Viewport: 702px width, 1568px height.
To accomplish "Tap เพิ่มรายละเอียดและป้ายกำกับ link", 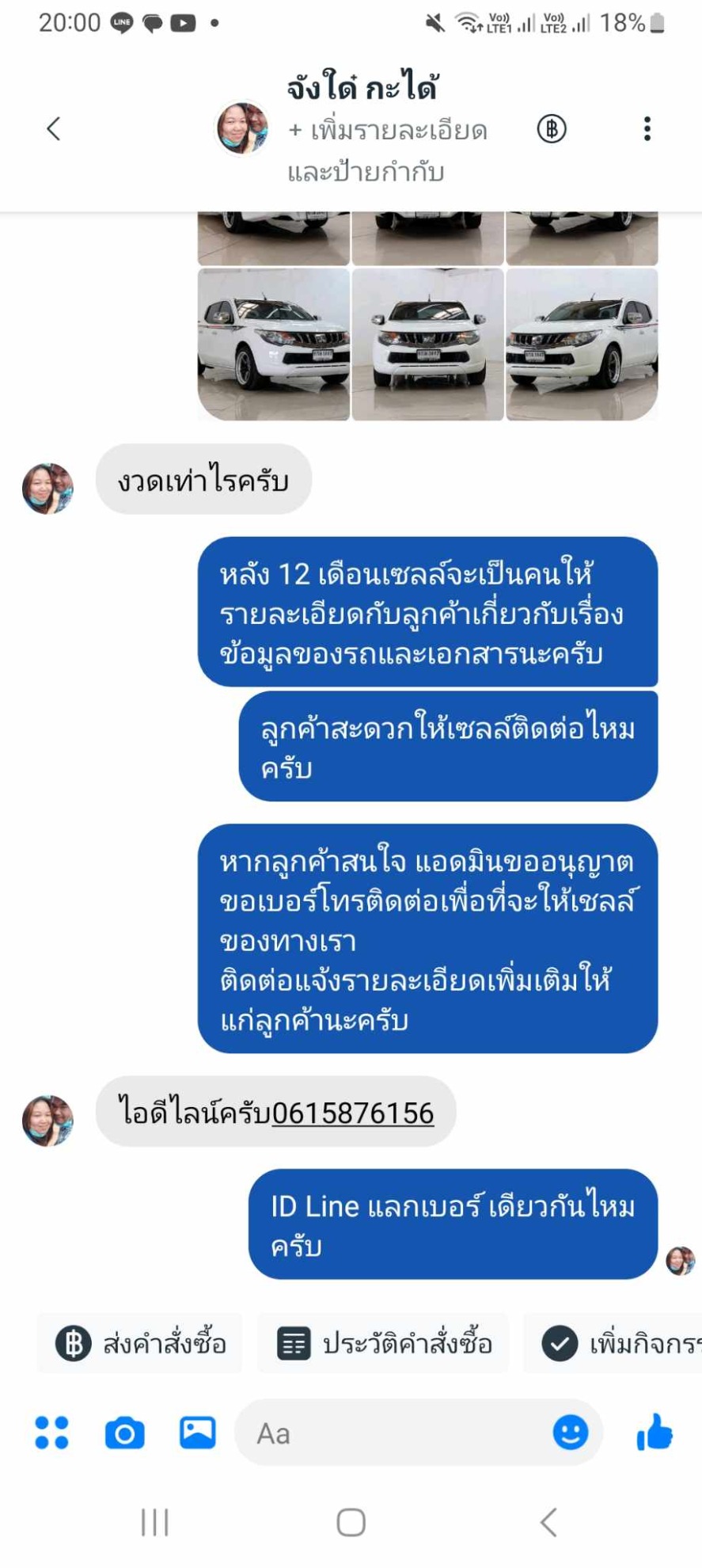I will point(387,150).
